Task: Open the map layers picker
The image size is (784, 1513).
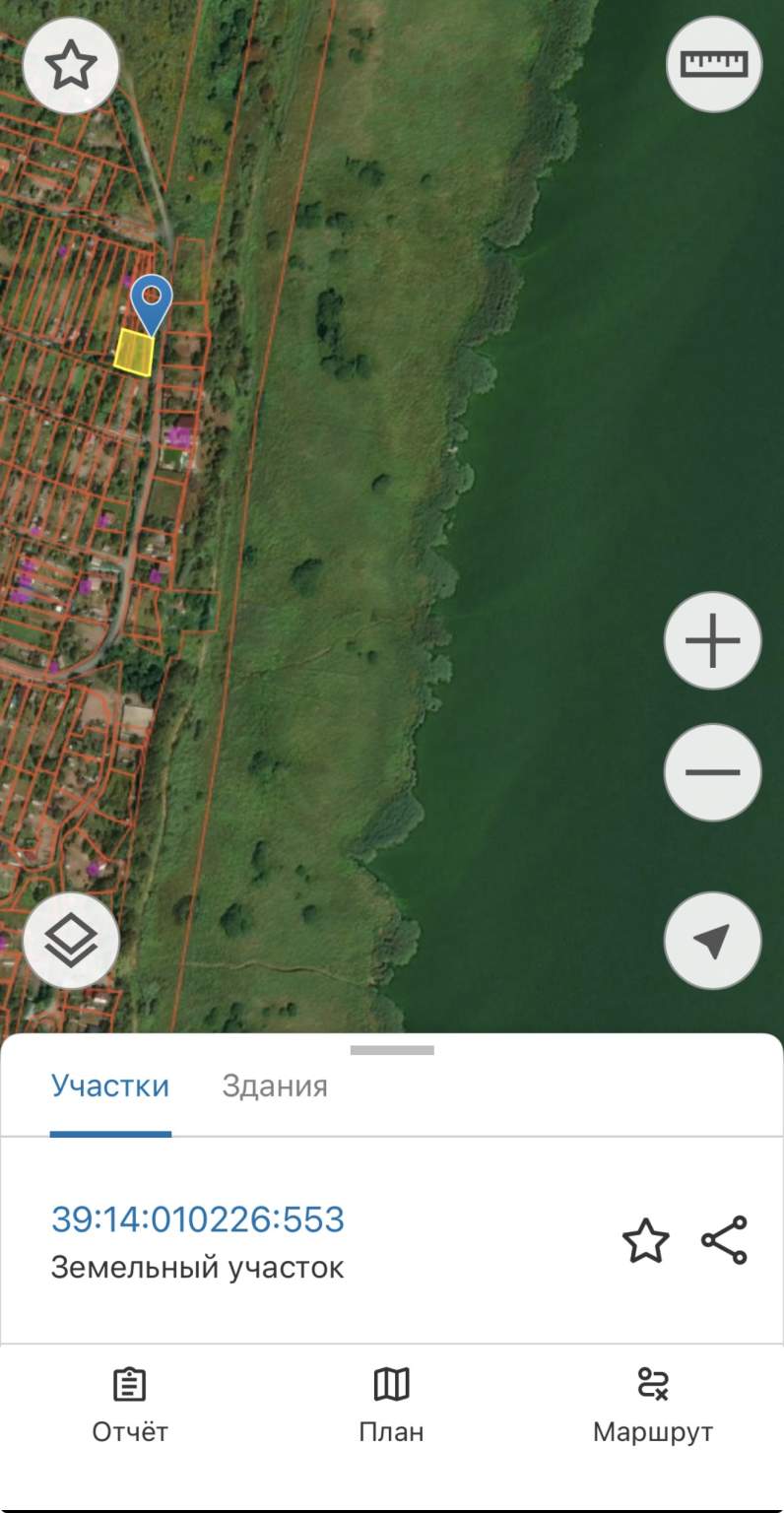Action: (71, 941)
